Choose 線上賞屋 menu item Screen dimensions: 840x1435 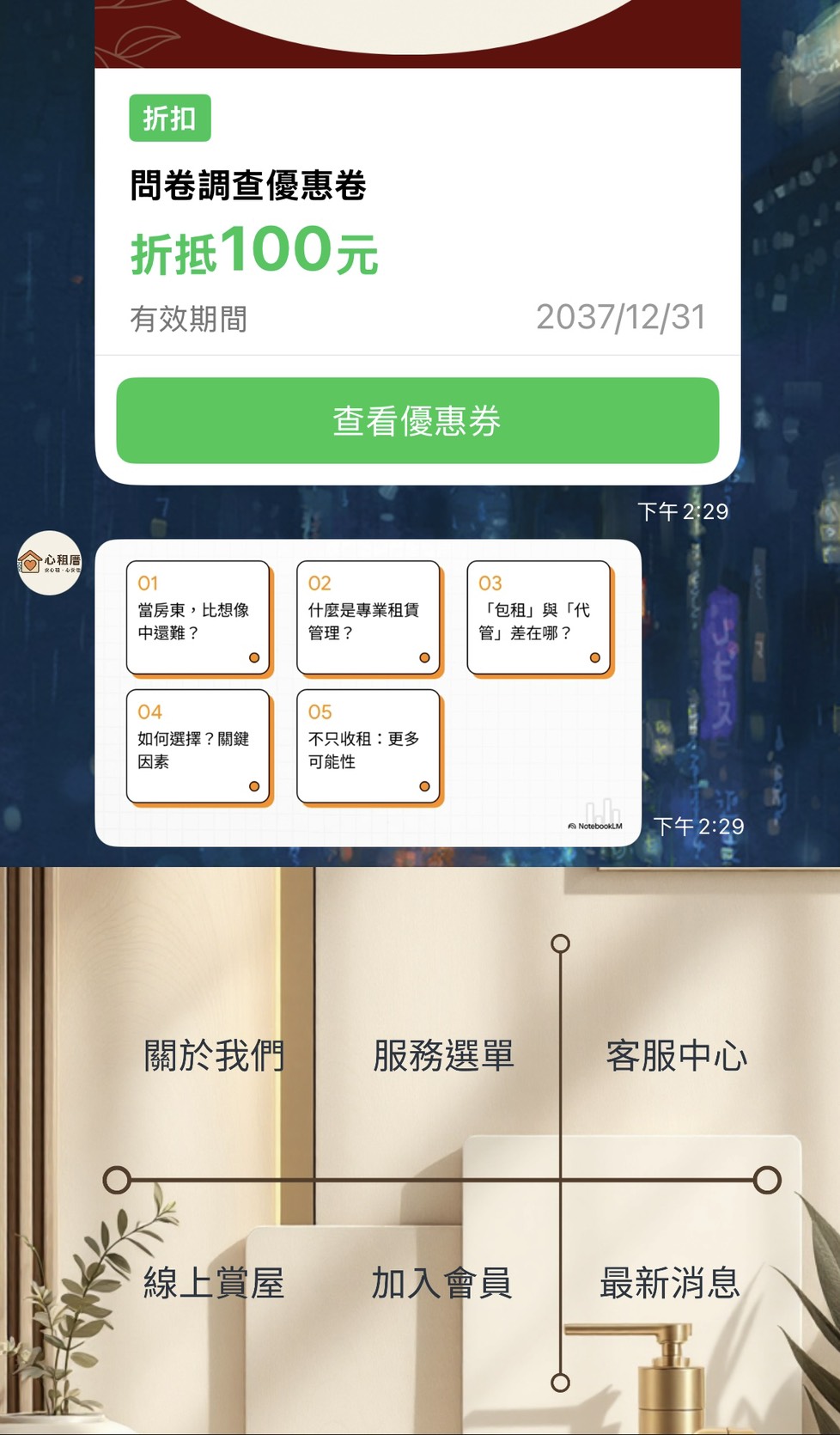214,1283
